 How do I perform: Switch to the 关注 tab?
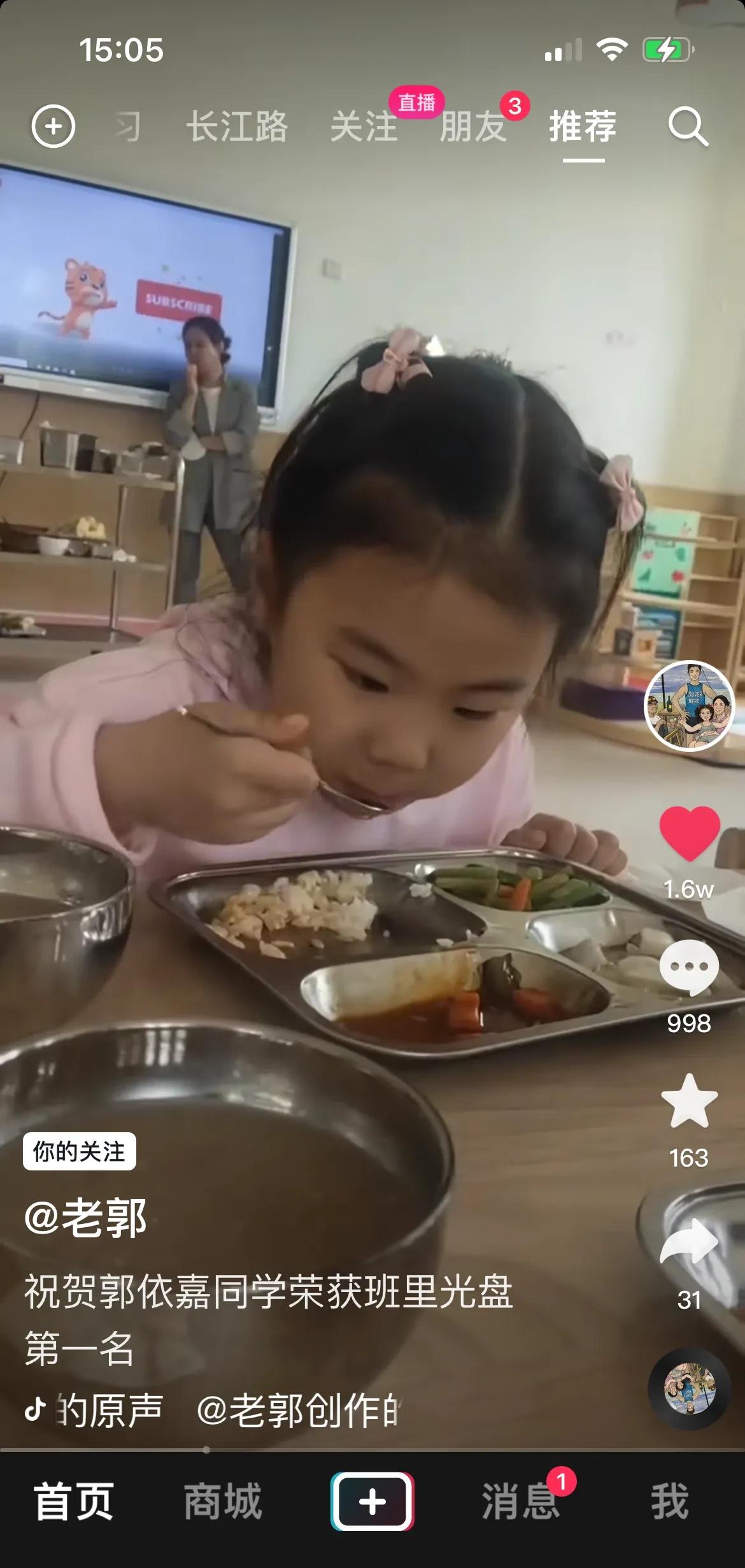point(364,126)
